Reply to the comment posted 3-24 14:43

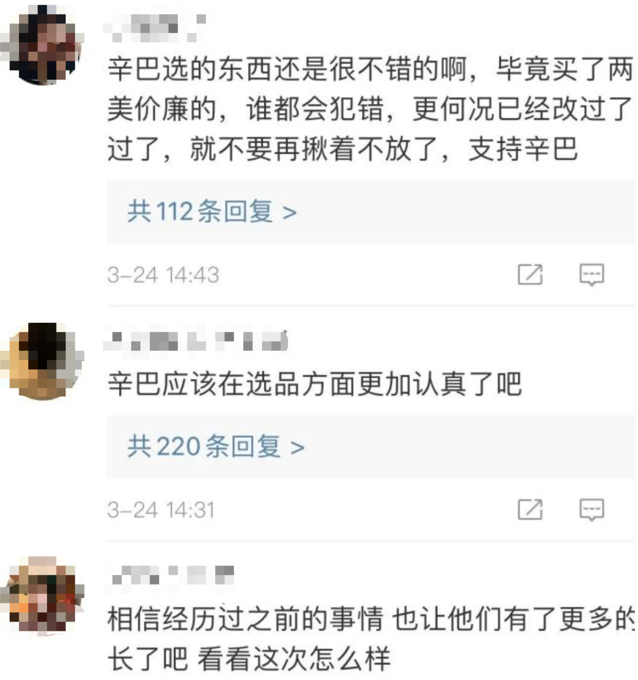[592, 274]
